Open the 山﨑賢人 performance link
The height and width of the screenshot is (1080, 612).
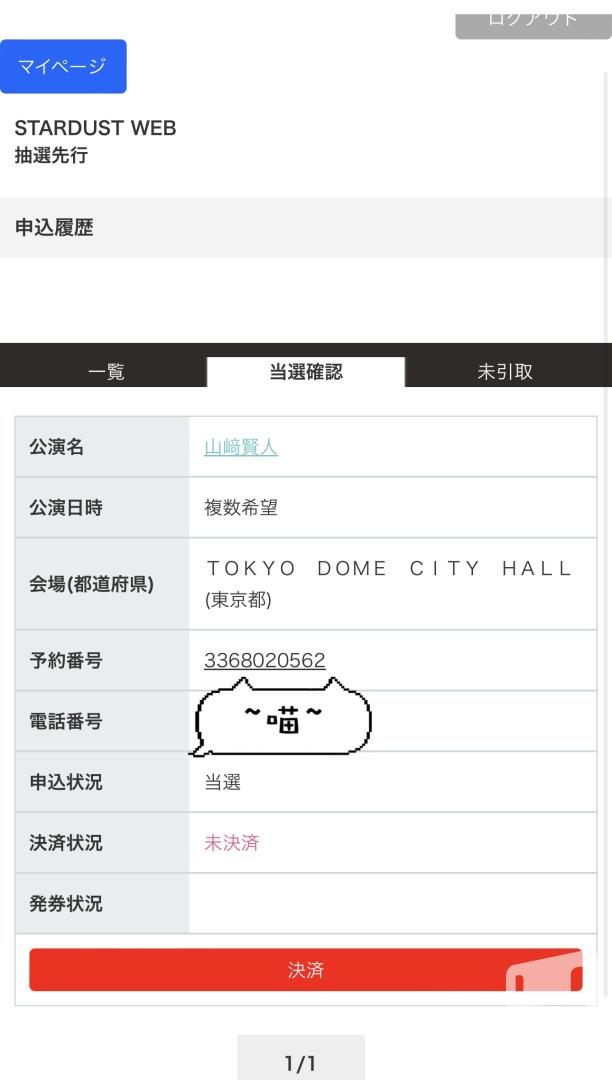pyautogui.click(x=241, y=448)
